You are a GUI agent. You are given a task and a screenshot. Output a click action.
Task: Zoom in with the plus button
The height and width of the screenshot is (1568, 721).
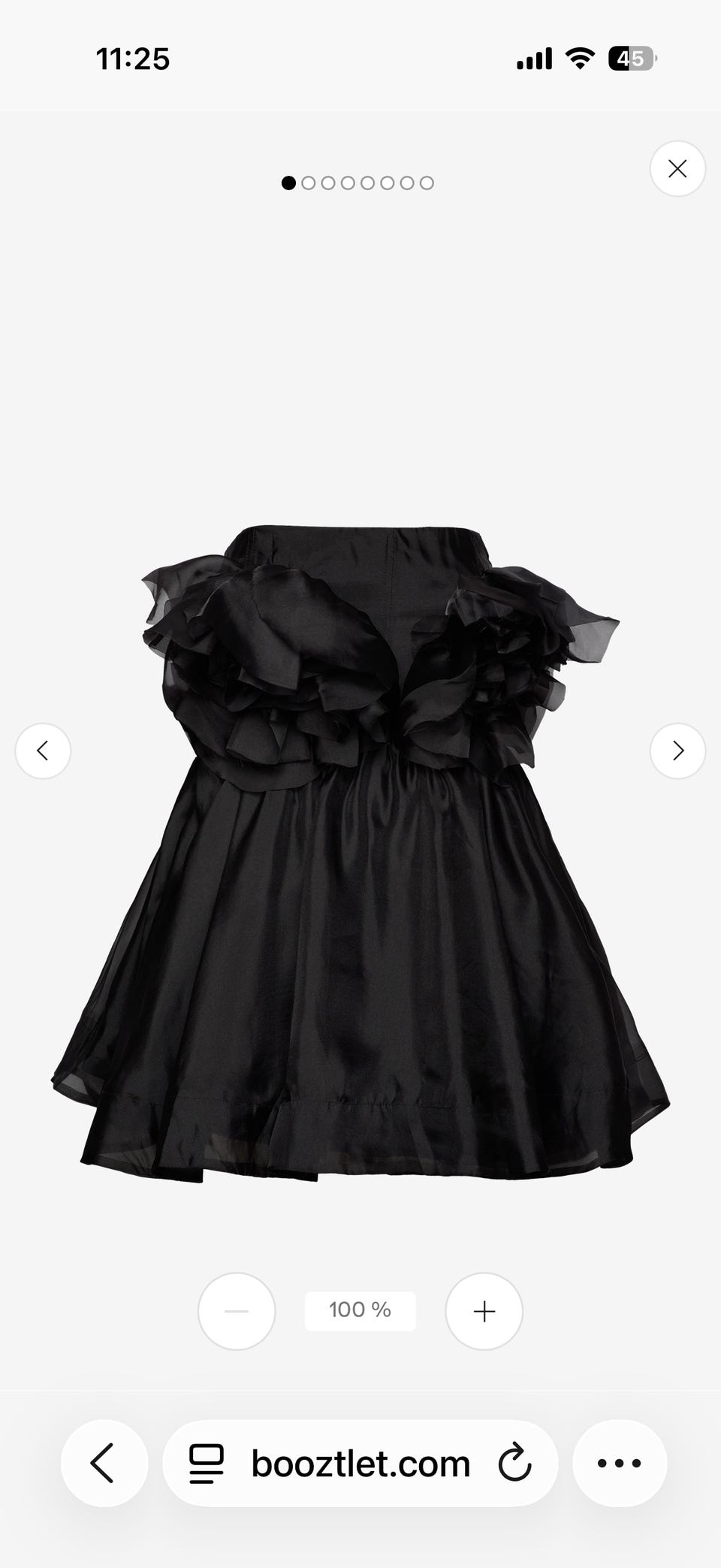click(x=484, y=1311)
